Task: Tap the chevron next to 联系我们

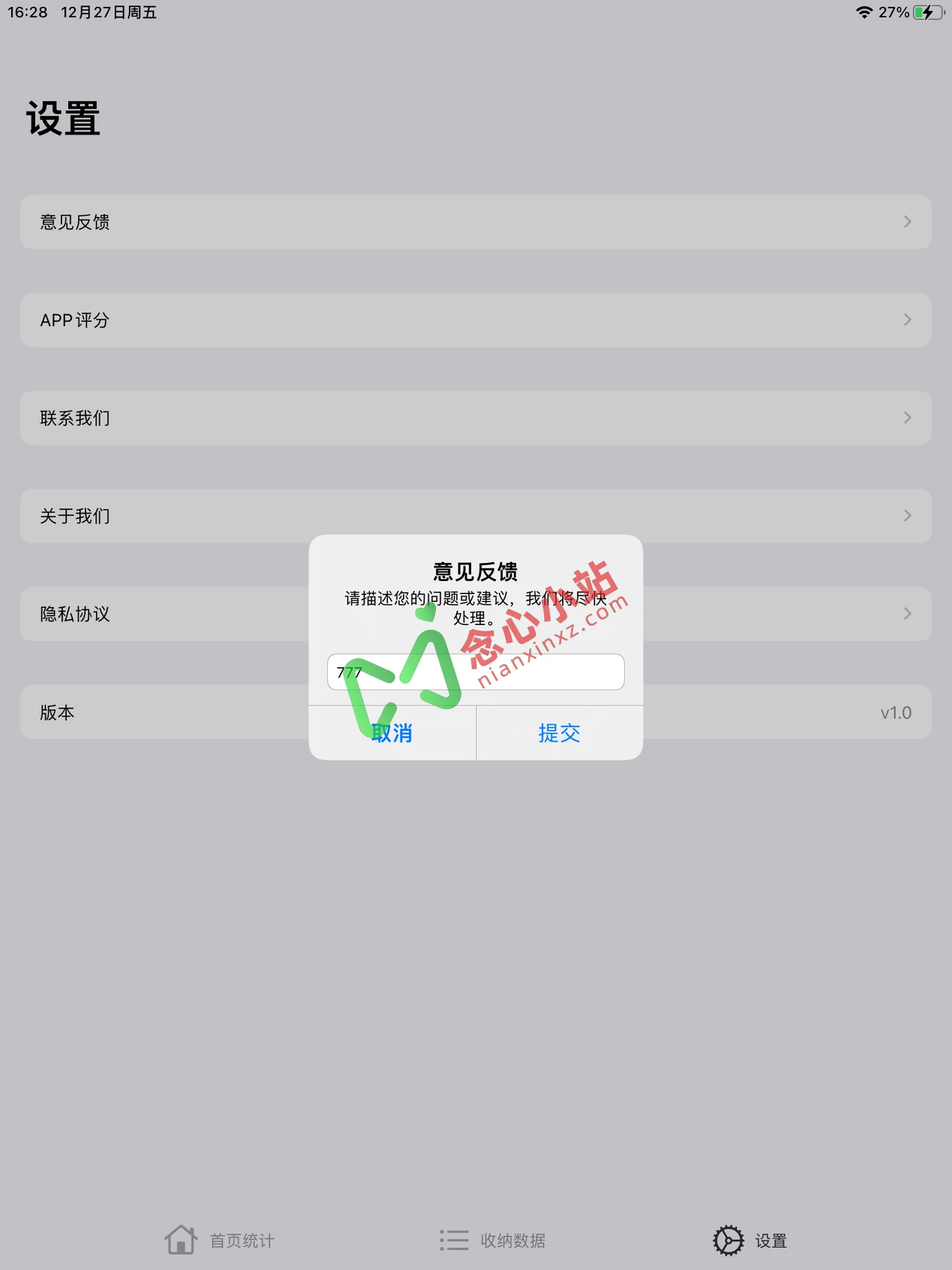Action: tap(908, 418)
